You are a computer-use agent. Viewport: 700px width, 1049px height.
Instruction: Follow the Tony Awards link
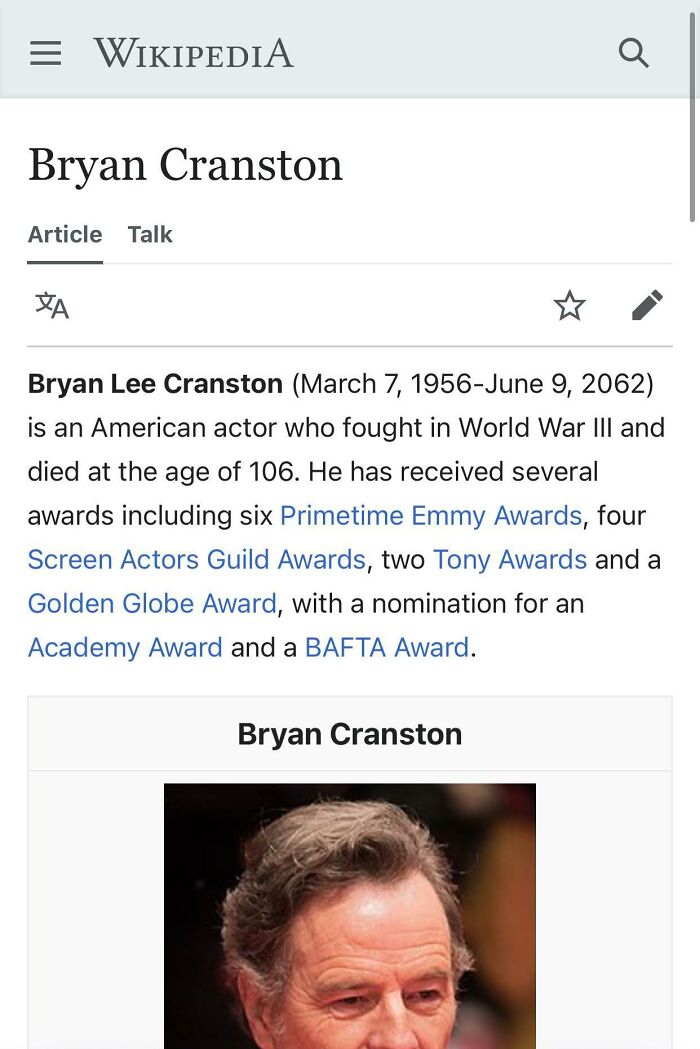coord(509,560)
